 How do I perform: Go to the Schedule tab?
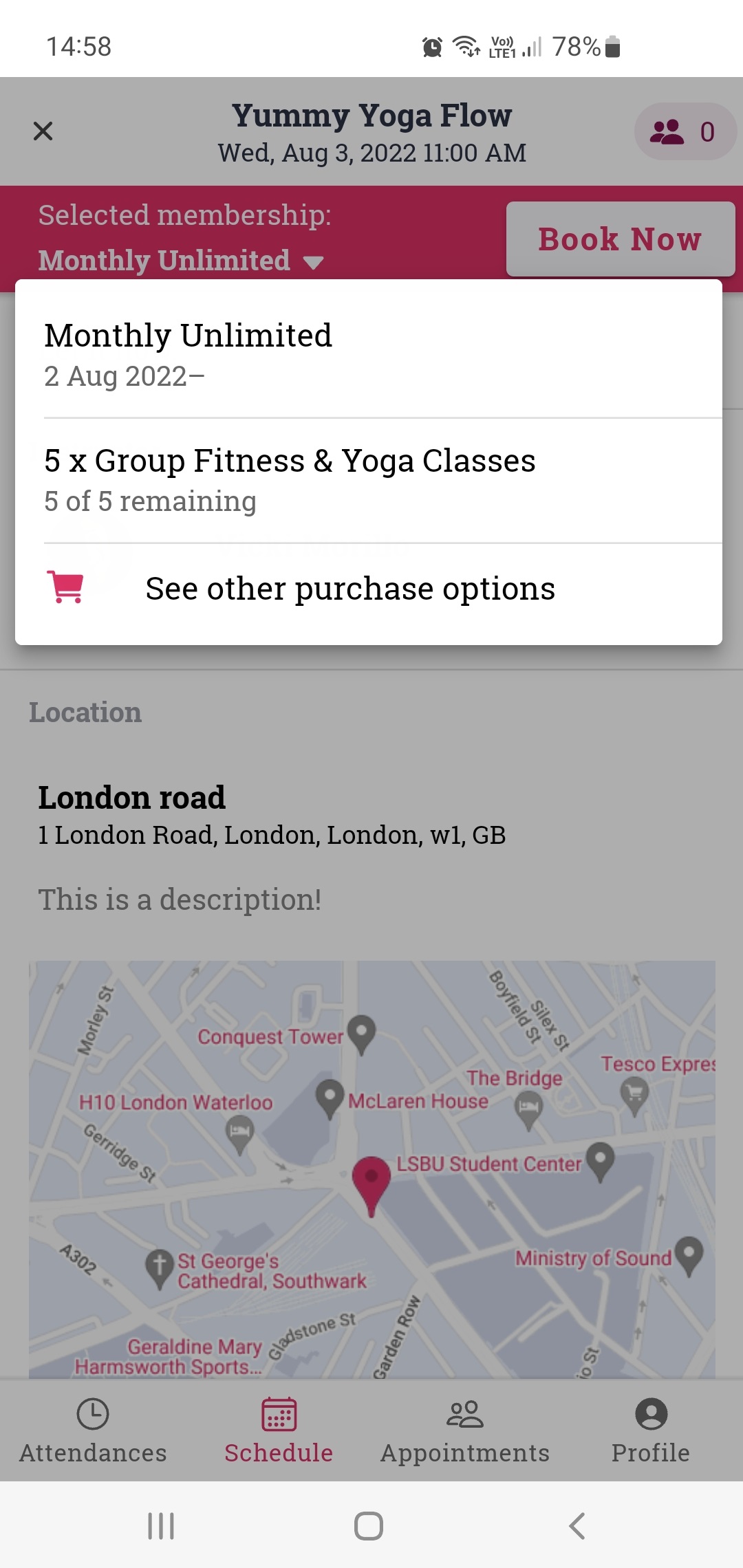click(279, 1430)
